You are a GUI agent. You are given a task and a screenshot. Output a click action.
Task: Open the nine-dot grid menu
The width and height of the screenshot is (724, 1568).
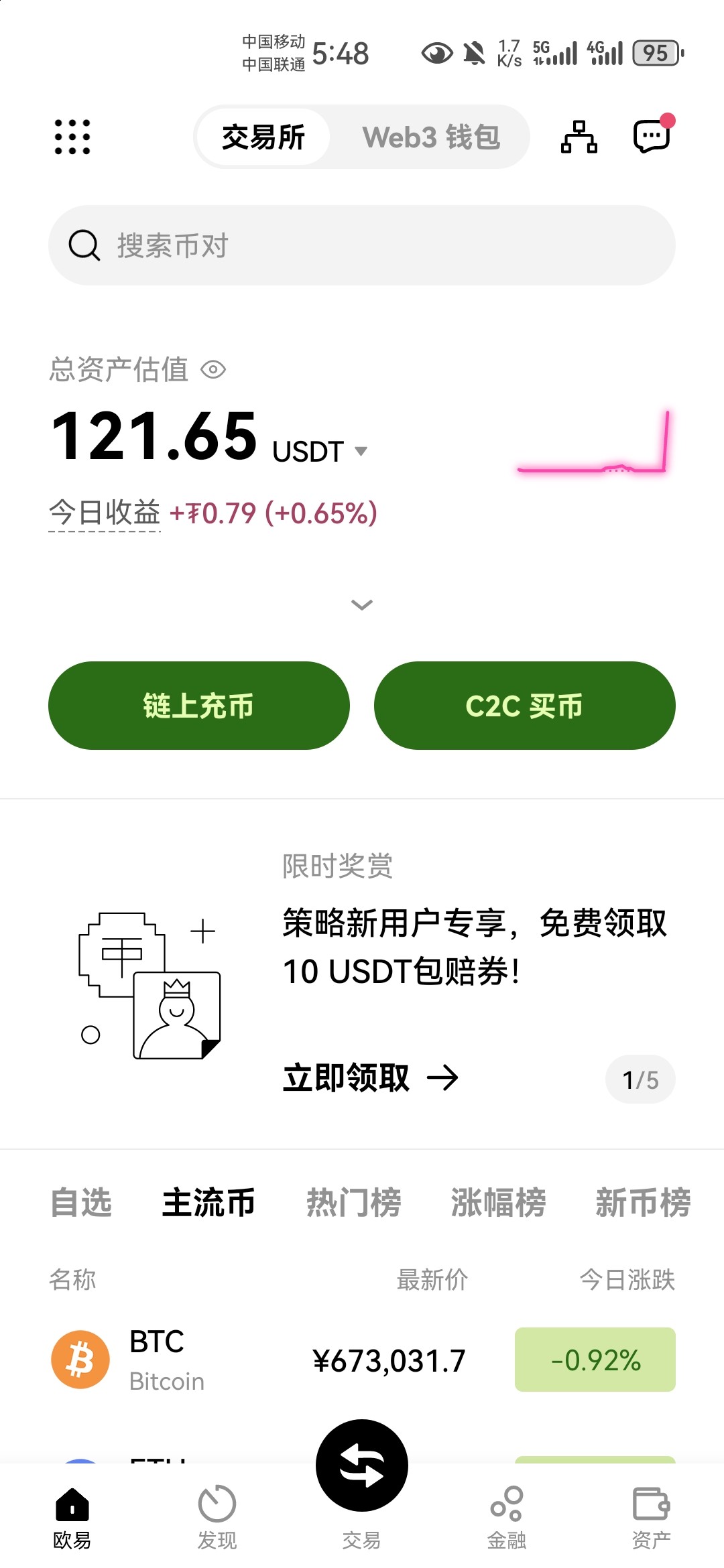click(72, 137)
